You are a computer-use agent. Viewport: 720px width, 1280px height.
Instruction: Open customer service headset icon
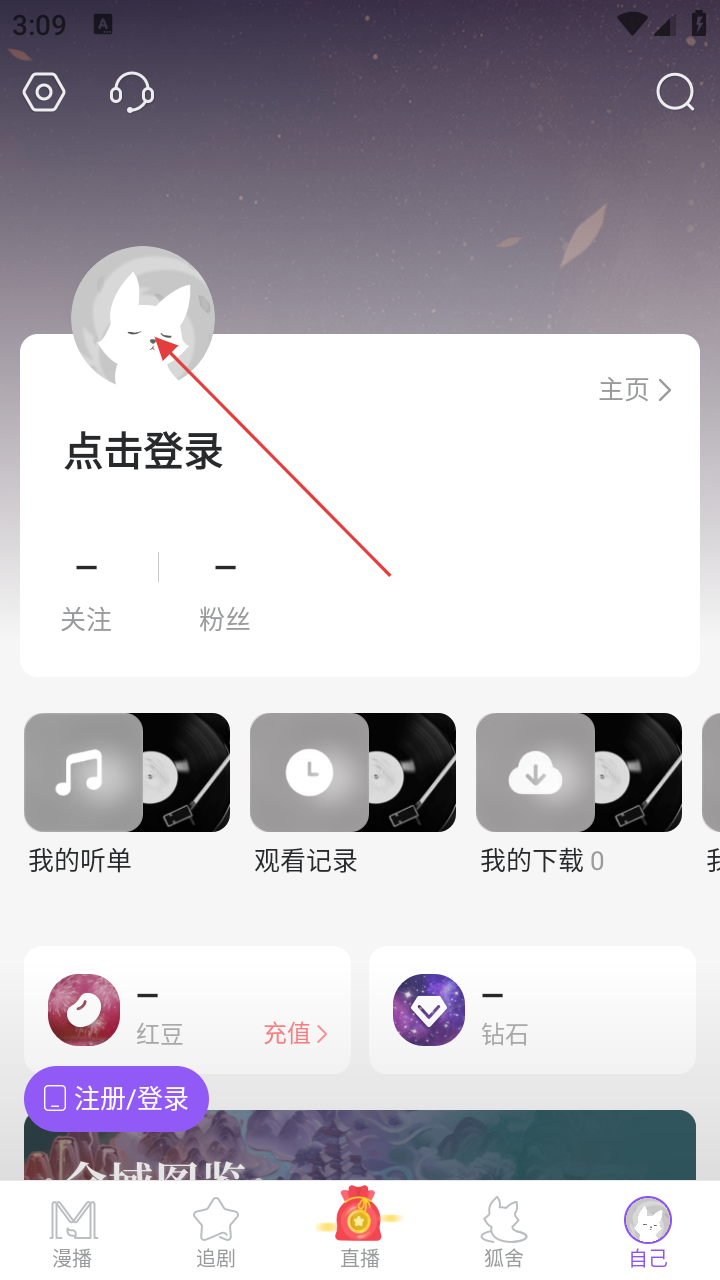tap(131, 93)
